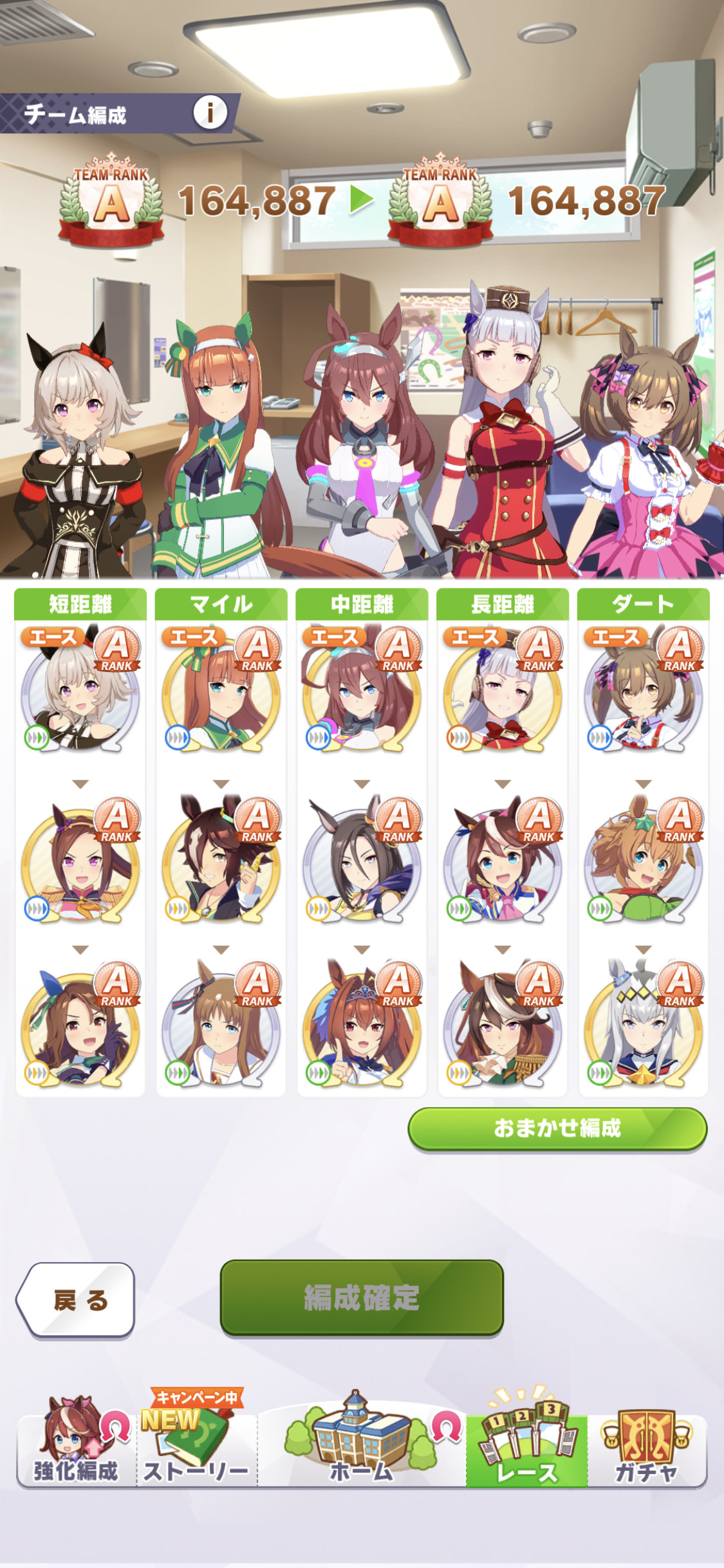Open the team formation info icon
724x1568 pixels.
[x=210, y=113]
